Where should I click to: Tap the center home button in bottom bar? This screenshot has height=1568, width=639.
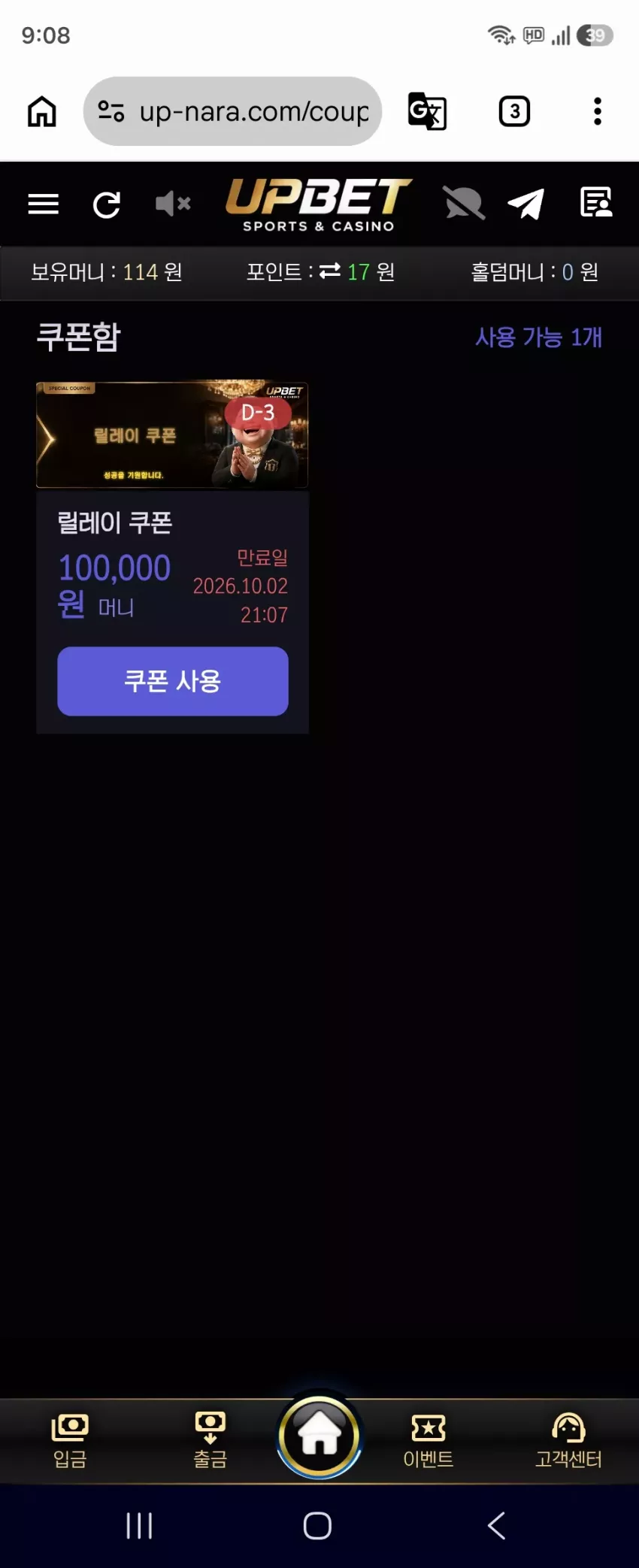(319, 1436)
